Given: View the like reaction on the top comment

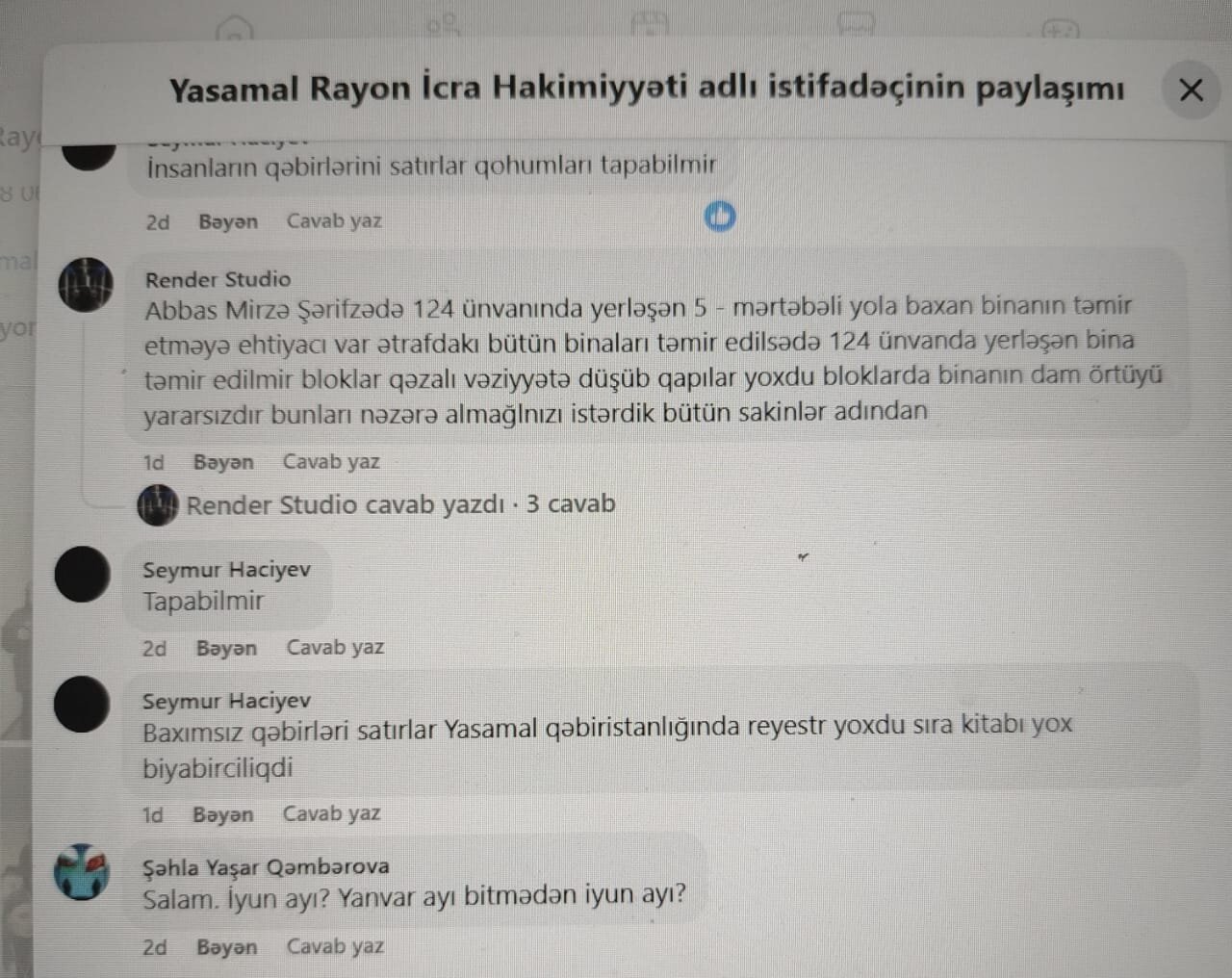Looking at the screenshot, I should click(x=719, y=217).
